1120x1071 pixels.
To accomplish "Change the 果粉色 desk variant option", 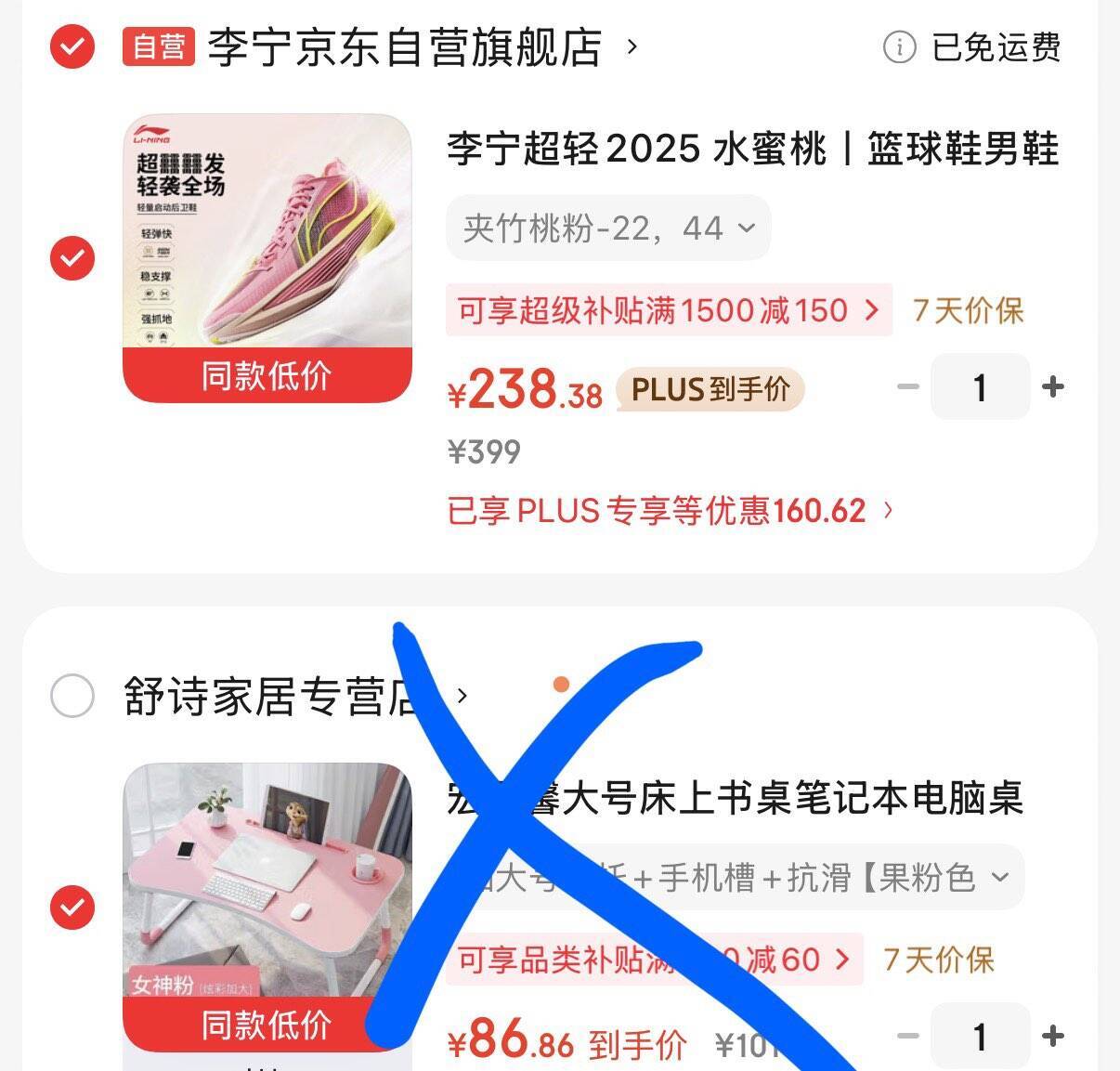I will pos(734,878).
